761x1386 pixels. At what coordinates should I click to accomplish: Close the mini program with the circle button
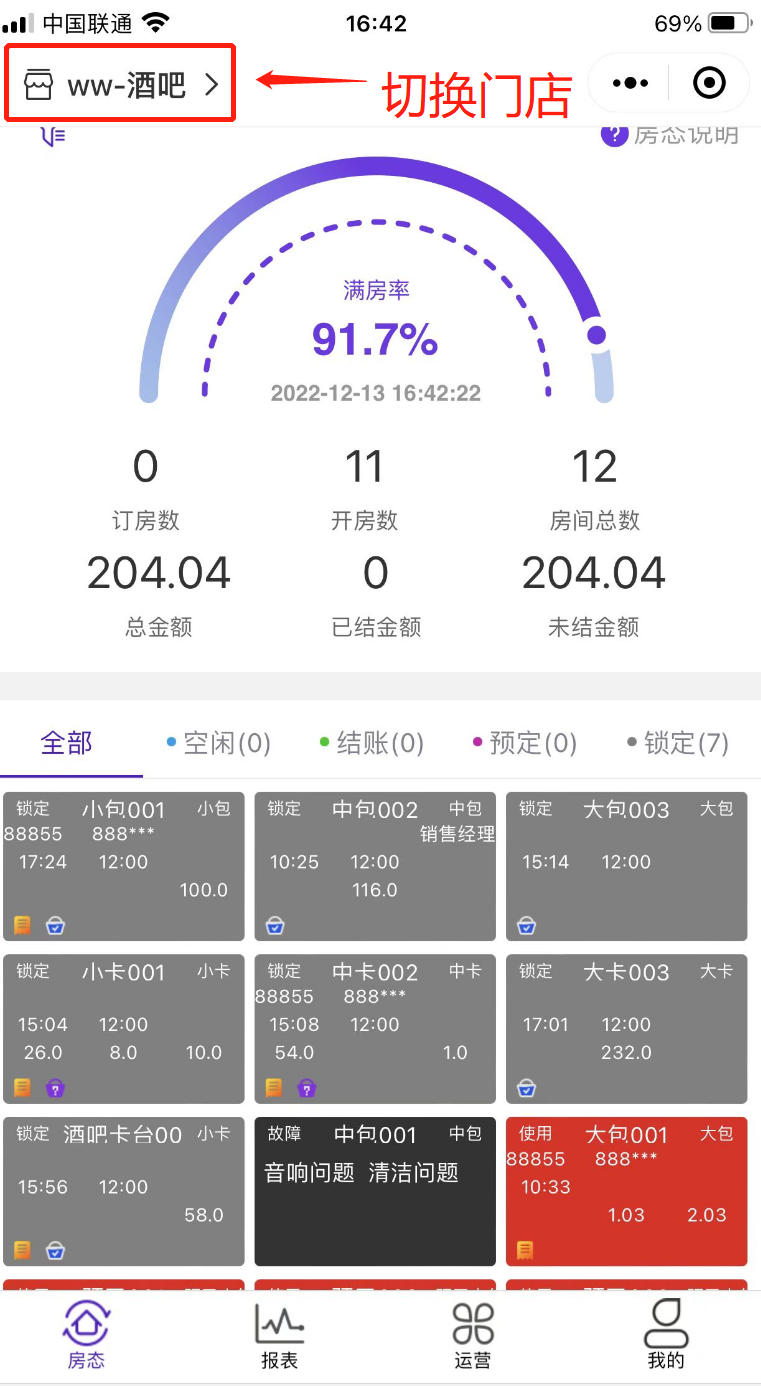(709, 83)
